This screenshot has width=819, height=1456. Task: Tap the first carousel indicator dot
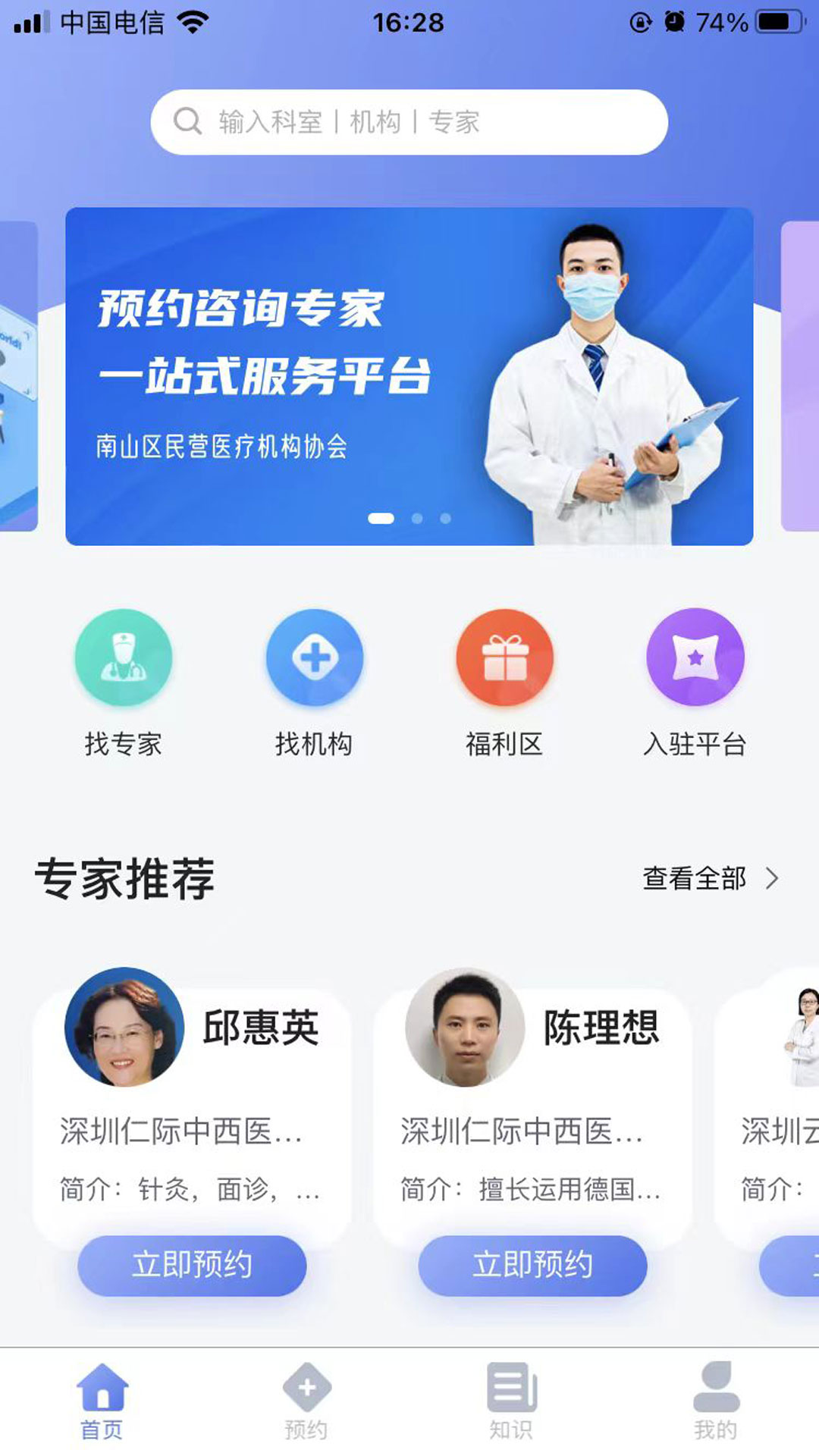381,518
